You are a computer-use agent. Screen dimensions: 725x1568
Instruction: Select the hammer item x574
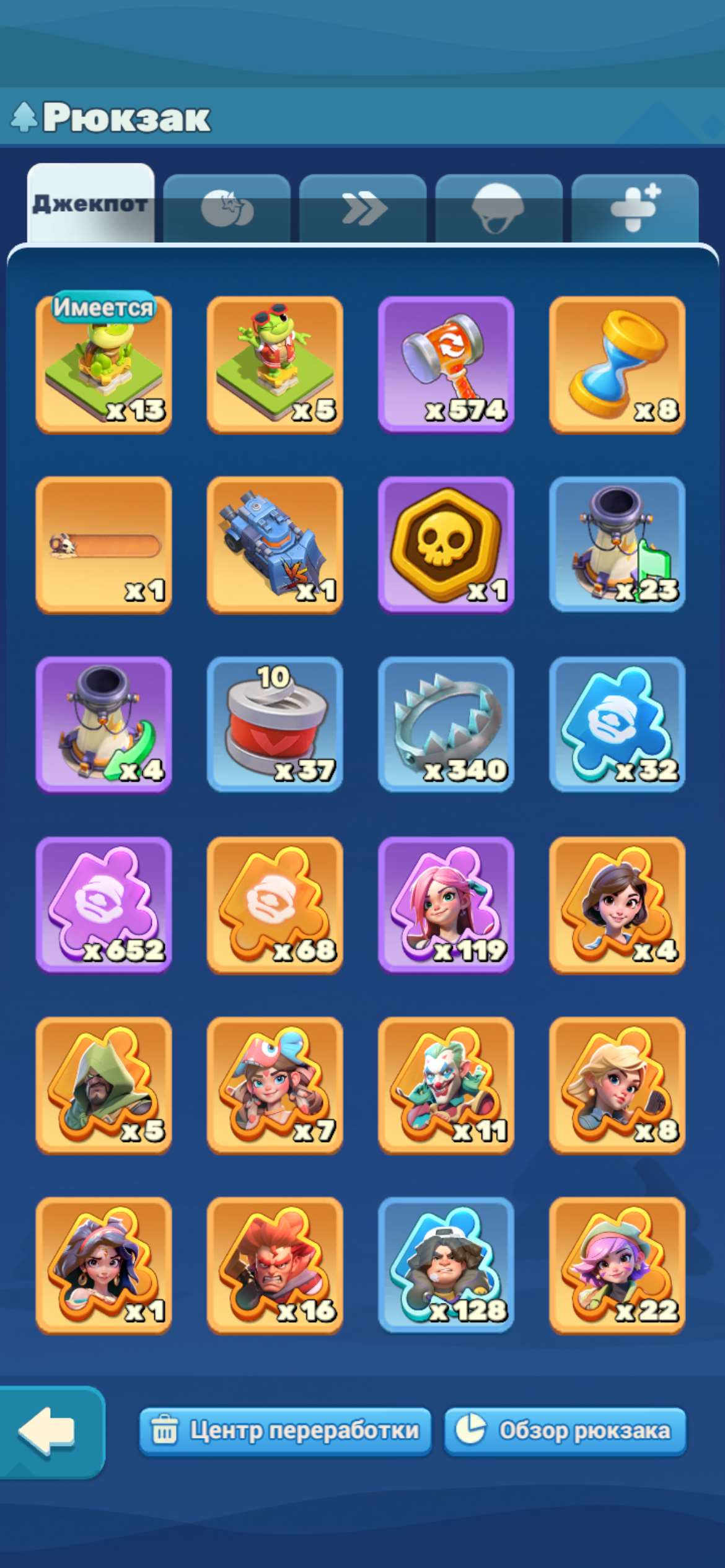pyautogui.click(x=446, y=364)
